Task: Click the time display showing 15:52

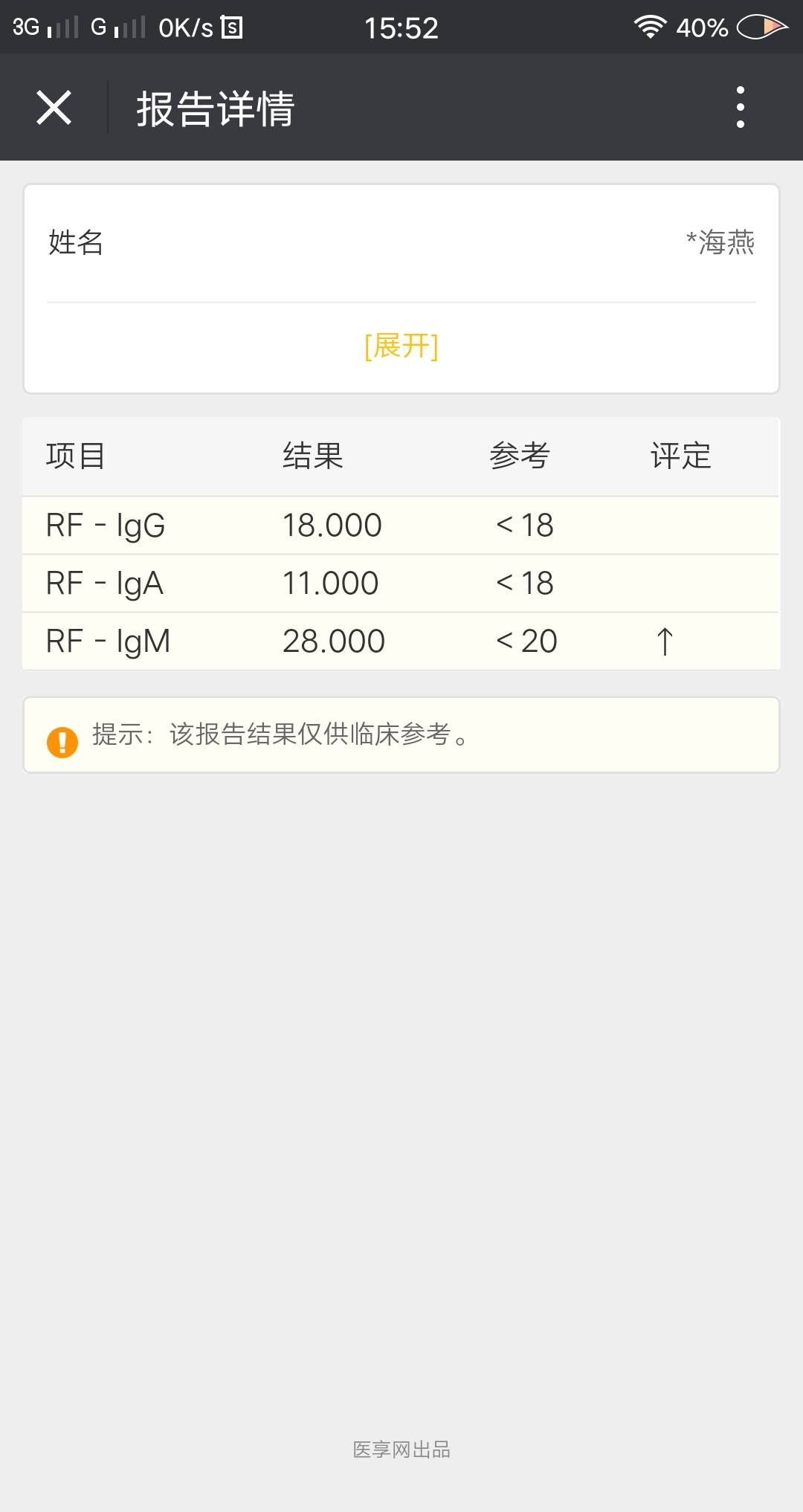Action: (401, 27)
